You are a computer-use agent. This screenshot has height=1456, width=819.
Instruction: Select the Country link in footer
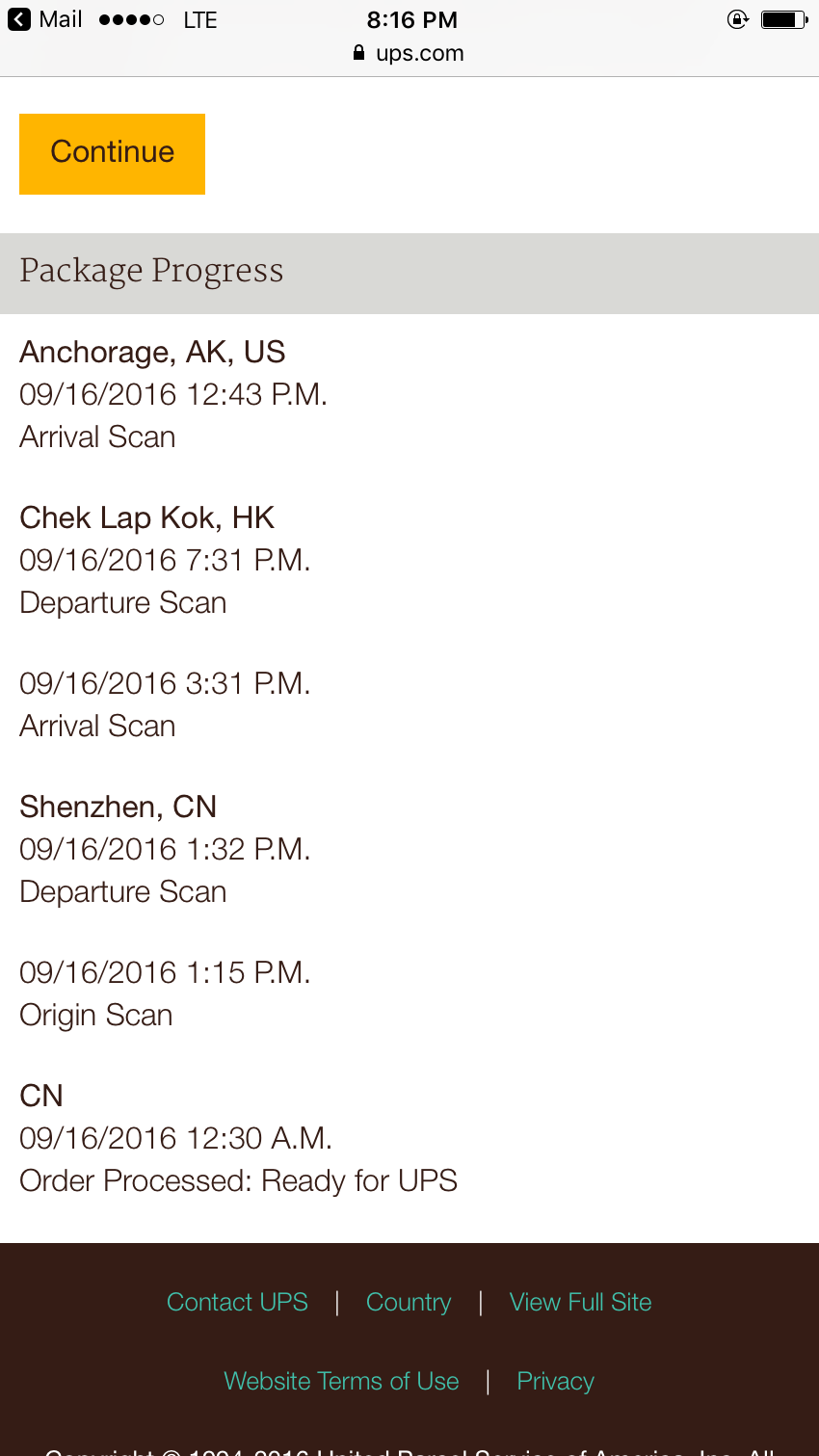409,1302
